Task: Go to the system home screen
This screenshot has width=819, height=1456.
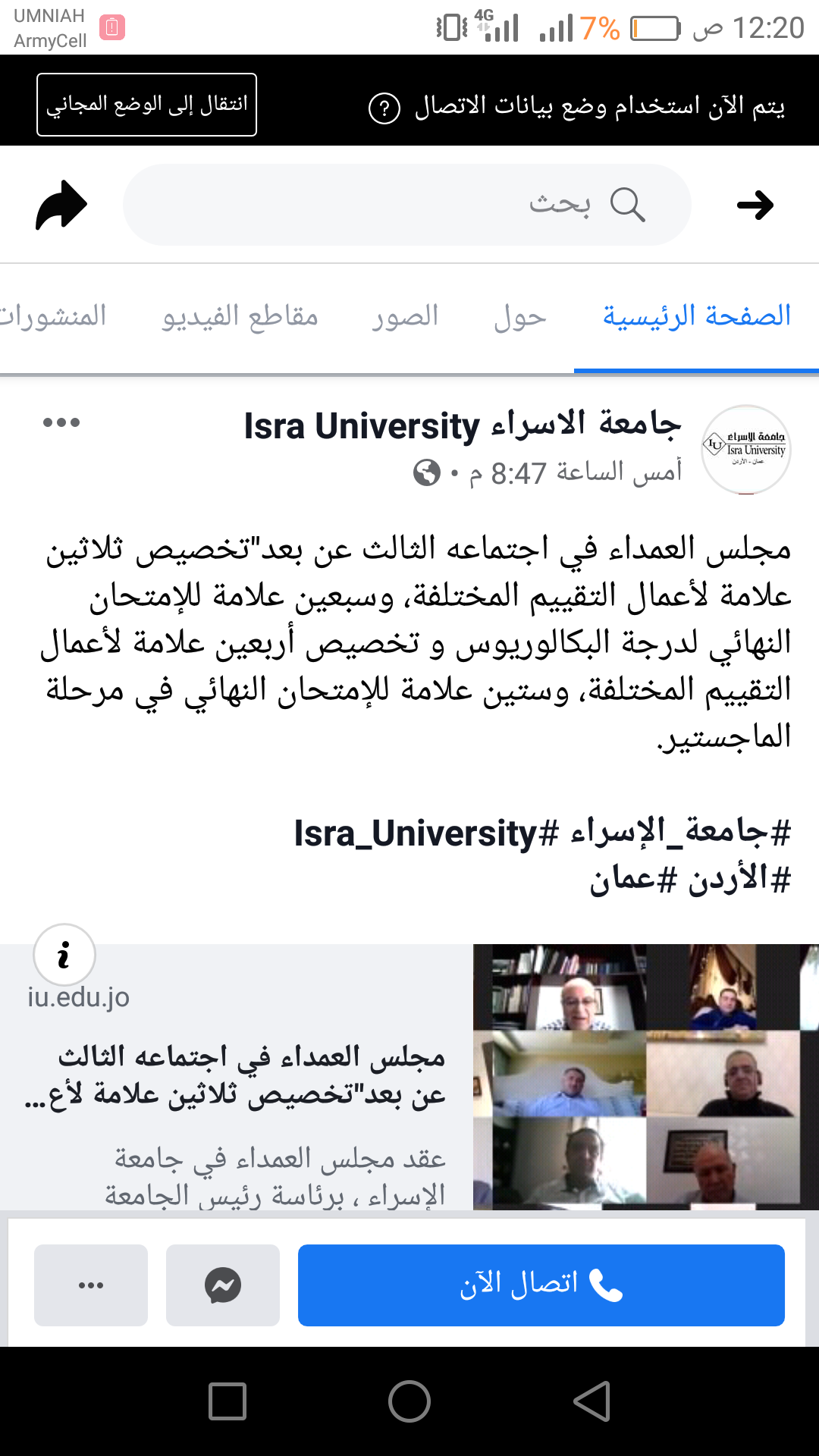Action: 409,1401
